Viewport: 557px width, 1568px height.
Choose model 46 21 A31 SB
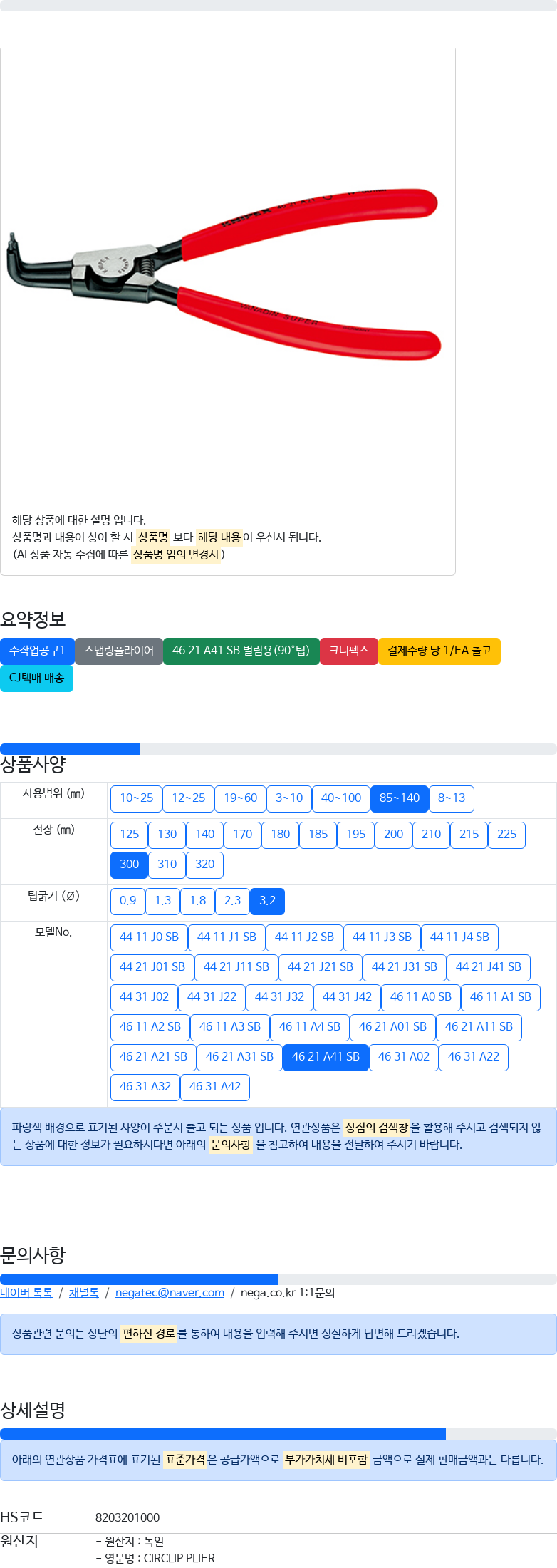pyautogui.click(x=239, y=1057)
